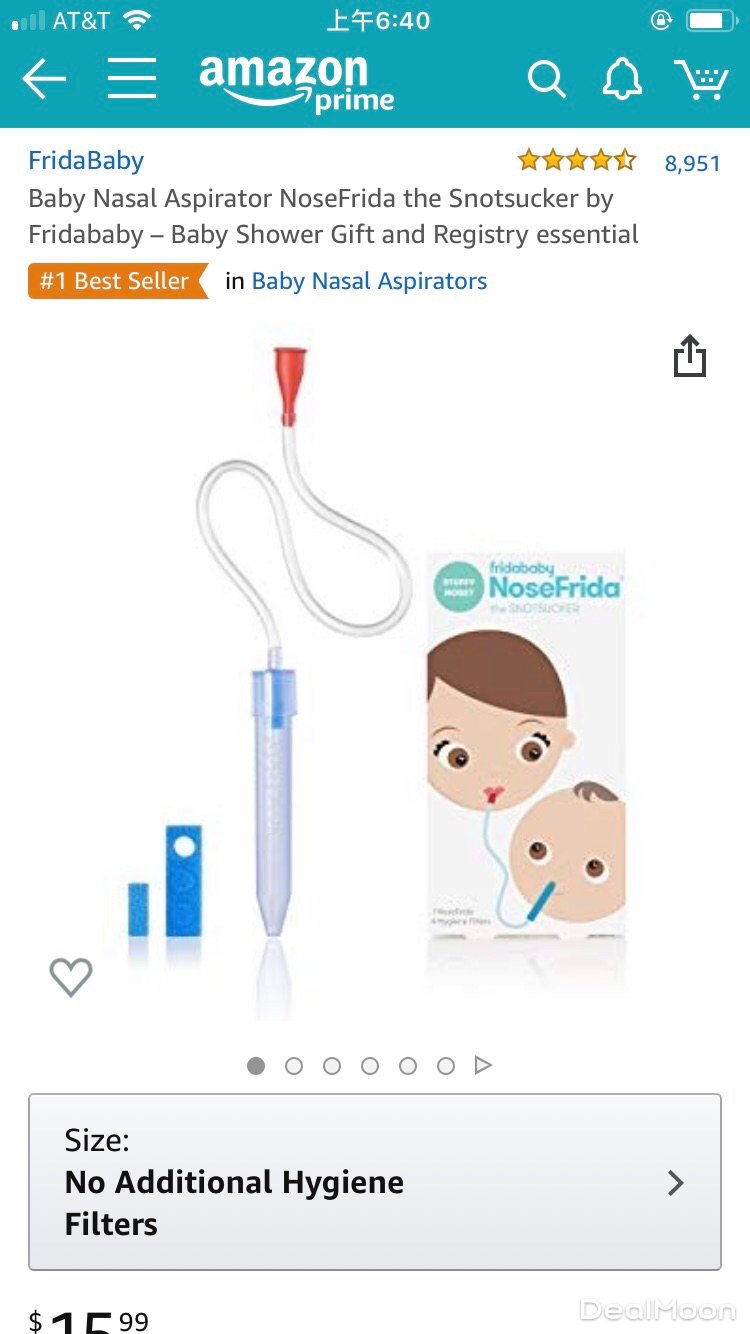Open the notifications bell
This screenshot has height=1334, width=750.
(621, 79)
